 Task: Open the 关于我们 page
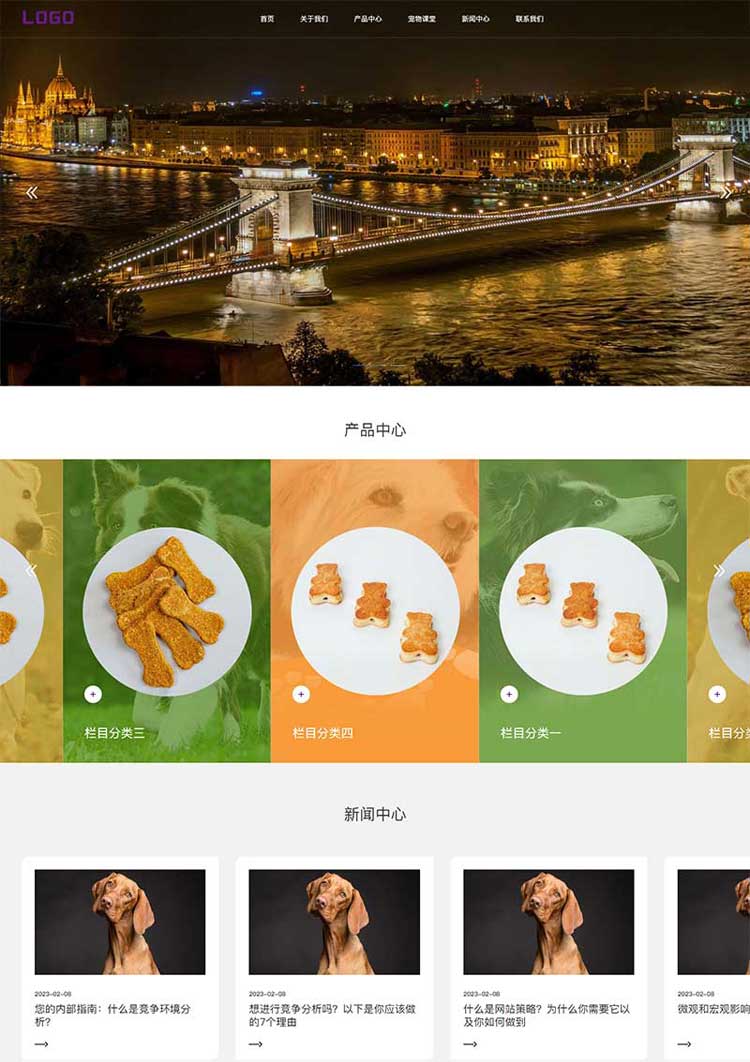coord(314,19)
